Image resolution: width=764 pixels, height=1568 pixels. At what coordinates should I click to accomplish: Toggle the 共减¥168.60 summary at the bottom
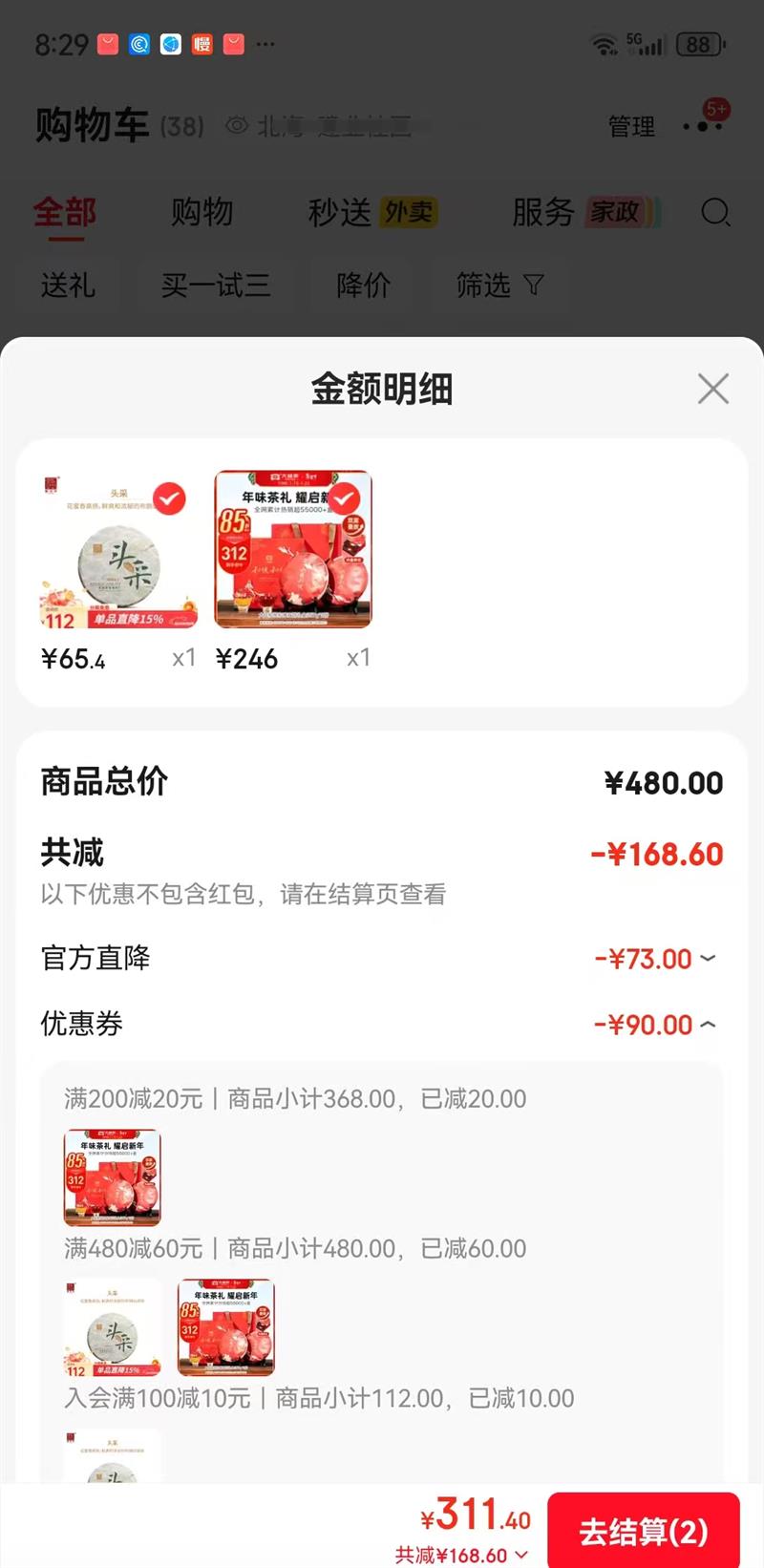pos(462,1555)
